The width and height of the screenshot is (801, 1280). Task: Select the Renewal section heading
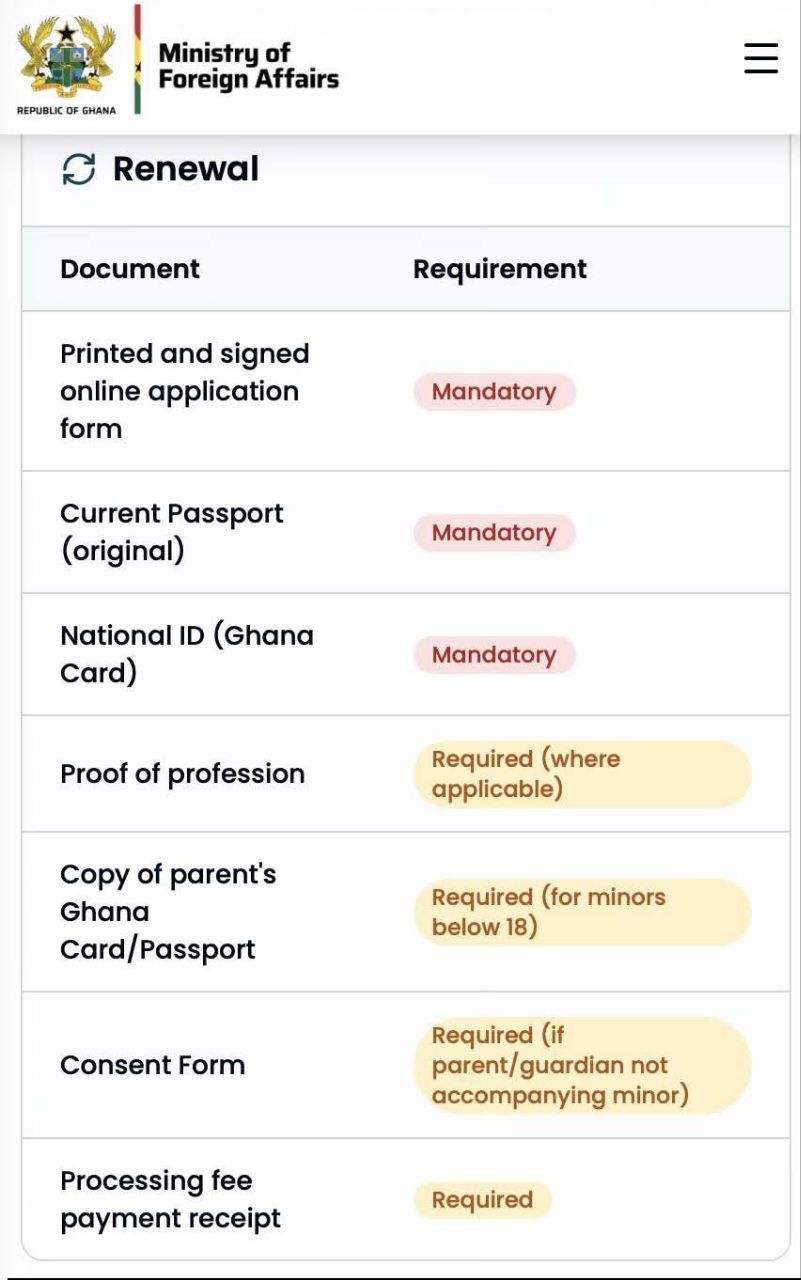(184, 168)
